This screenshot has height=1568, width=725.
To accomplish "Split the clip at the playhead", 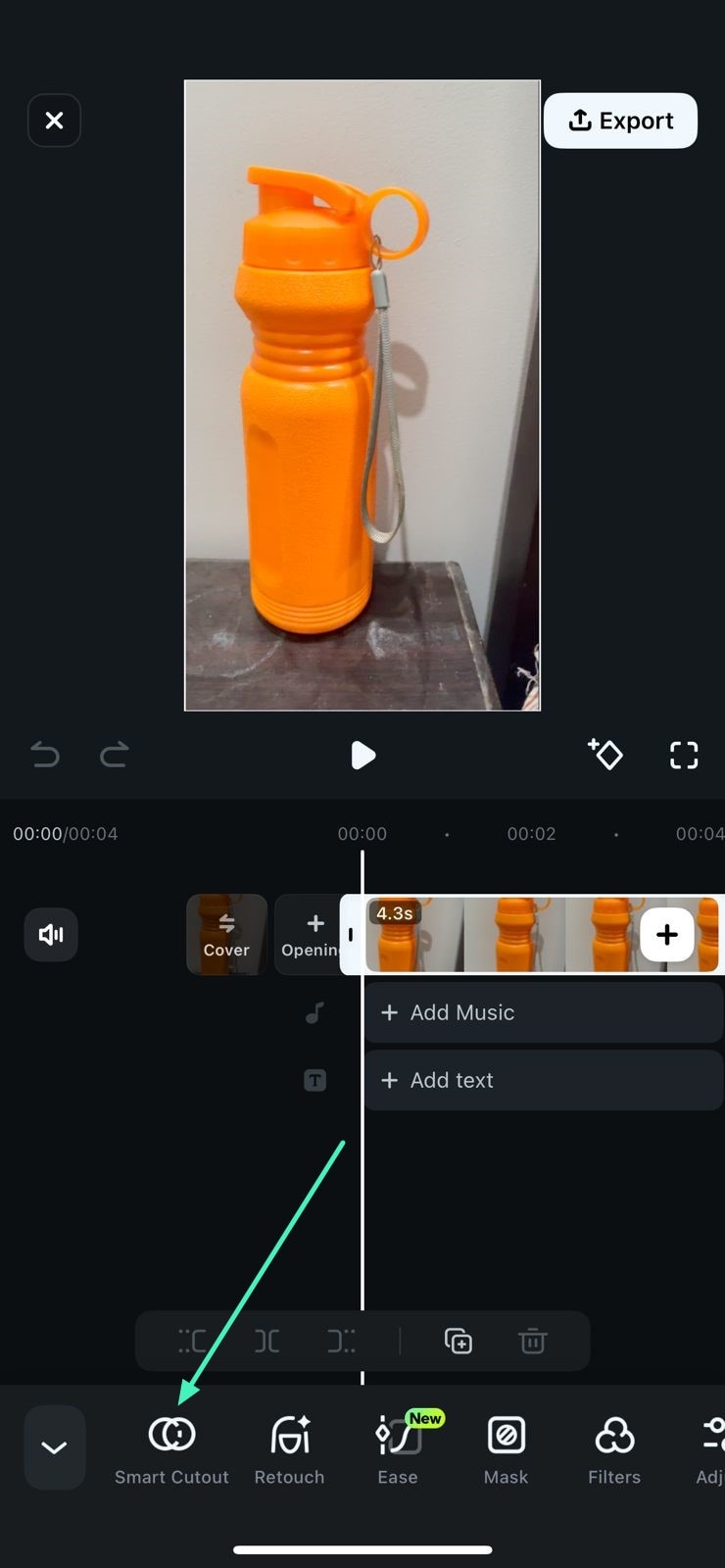I will click(x=266, y=1341).
